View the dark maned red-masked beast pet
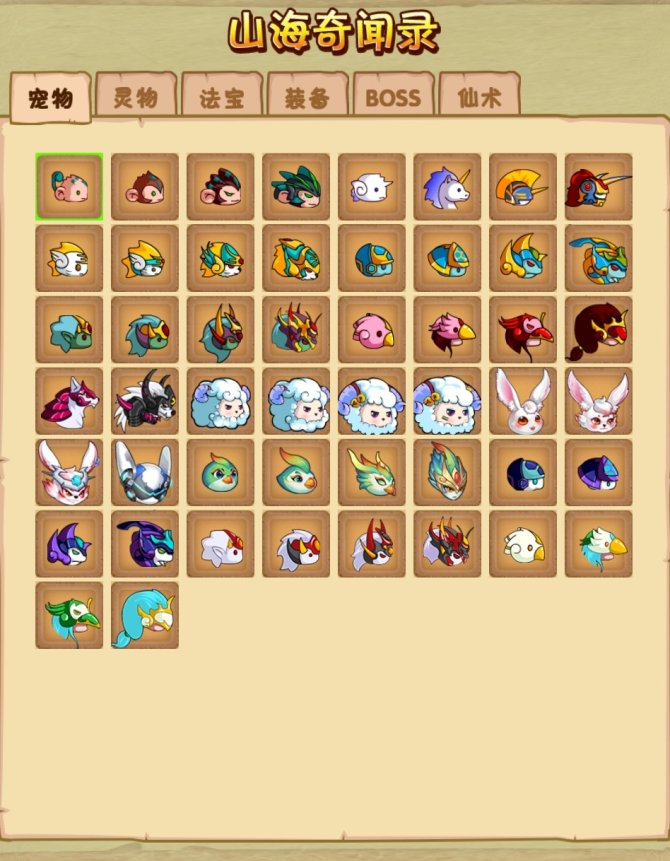 click(598, 329)
